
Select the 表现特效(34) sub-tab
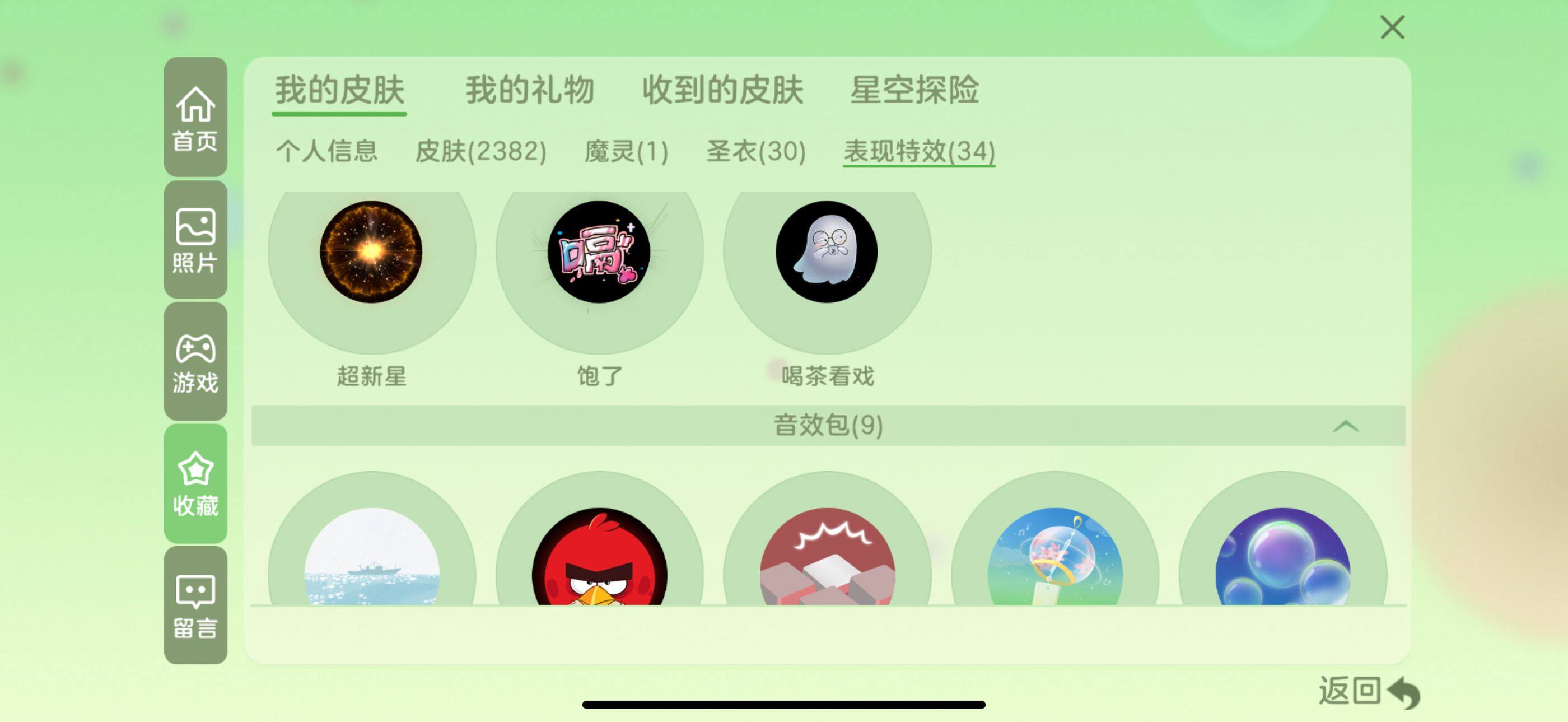[x=918, y=151]
